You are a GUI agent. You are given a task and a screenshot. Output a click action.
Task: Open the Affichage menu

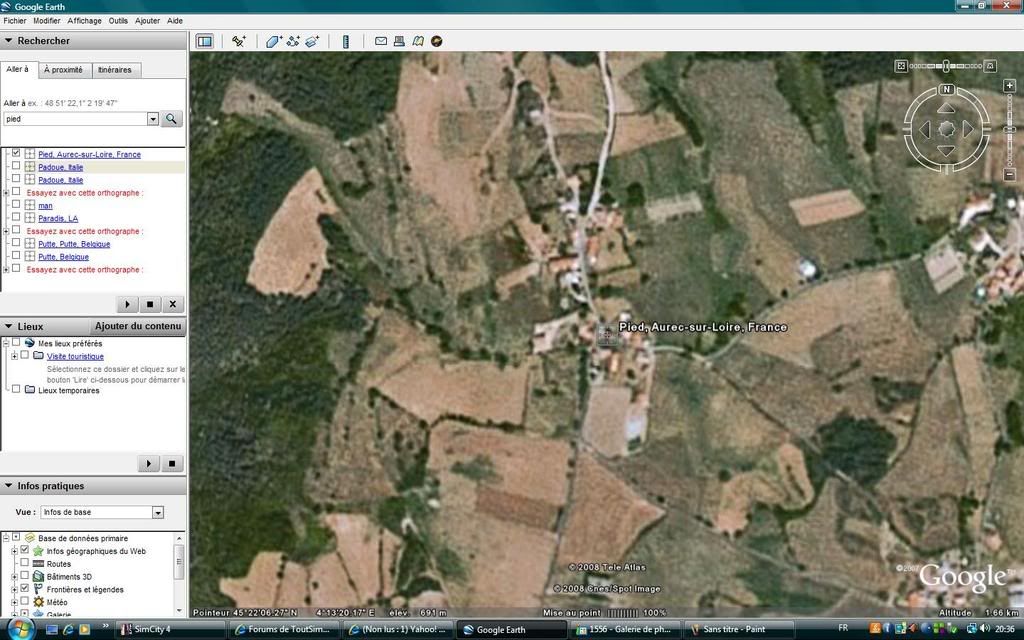[85, 20]
